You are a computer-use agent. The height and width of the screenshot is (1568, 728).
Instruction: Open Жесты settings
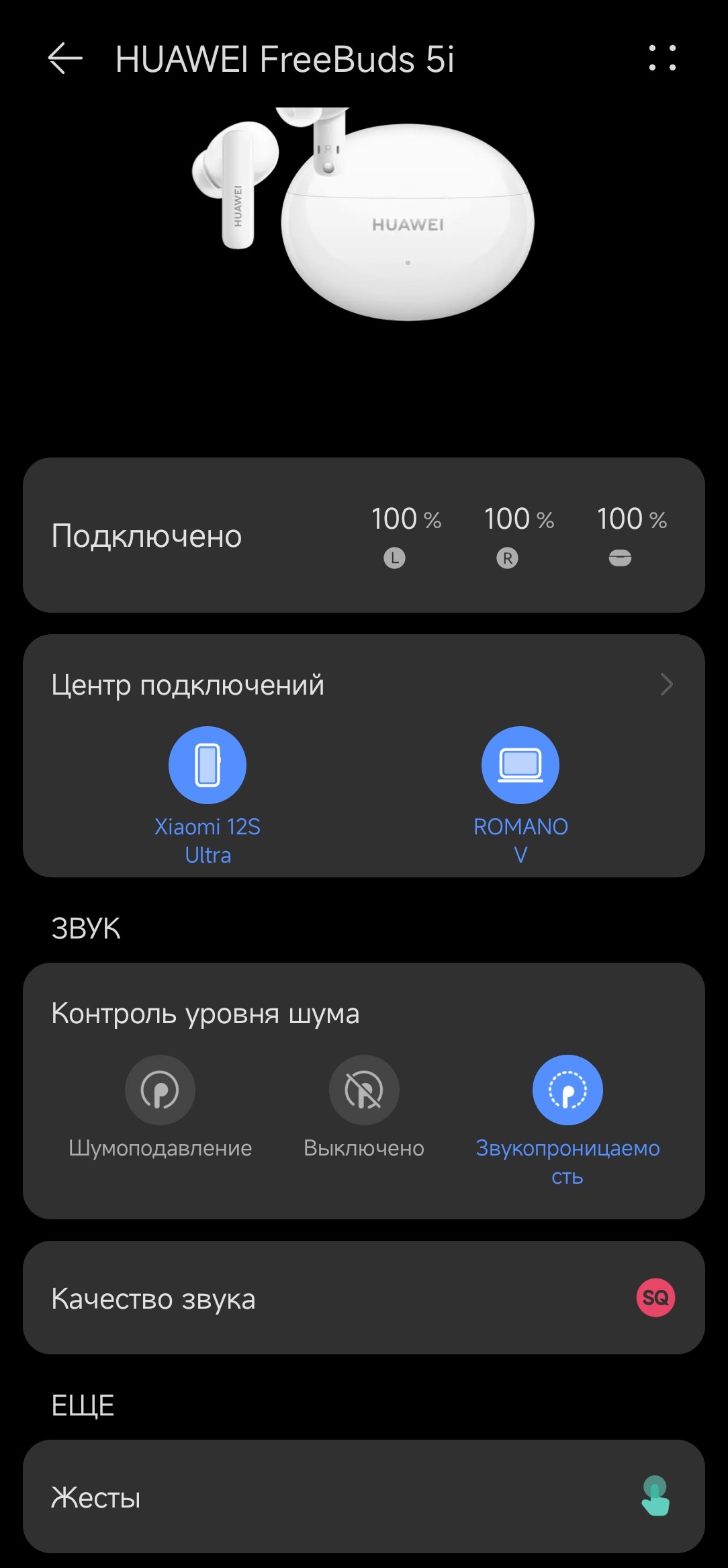coord(363,1497)
